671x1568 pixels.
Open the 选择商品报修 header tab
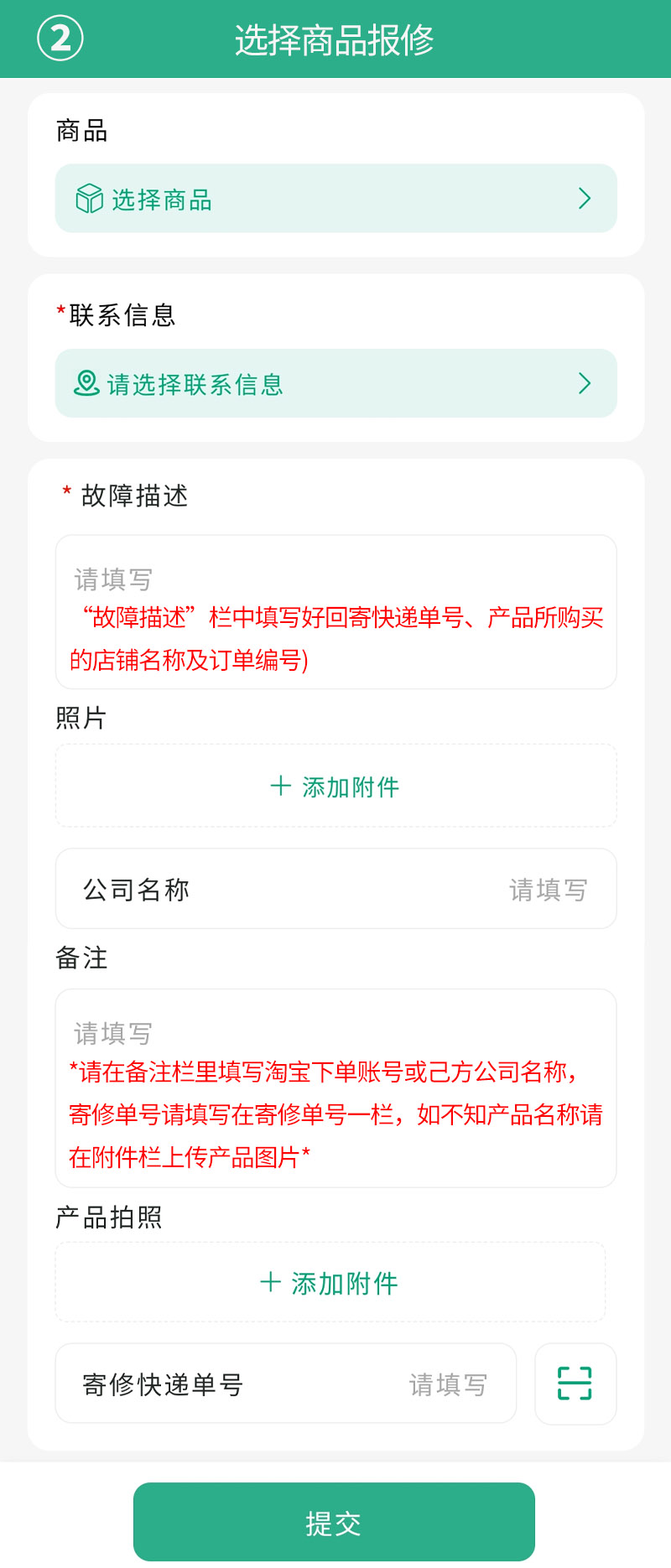335,38
